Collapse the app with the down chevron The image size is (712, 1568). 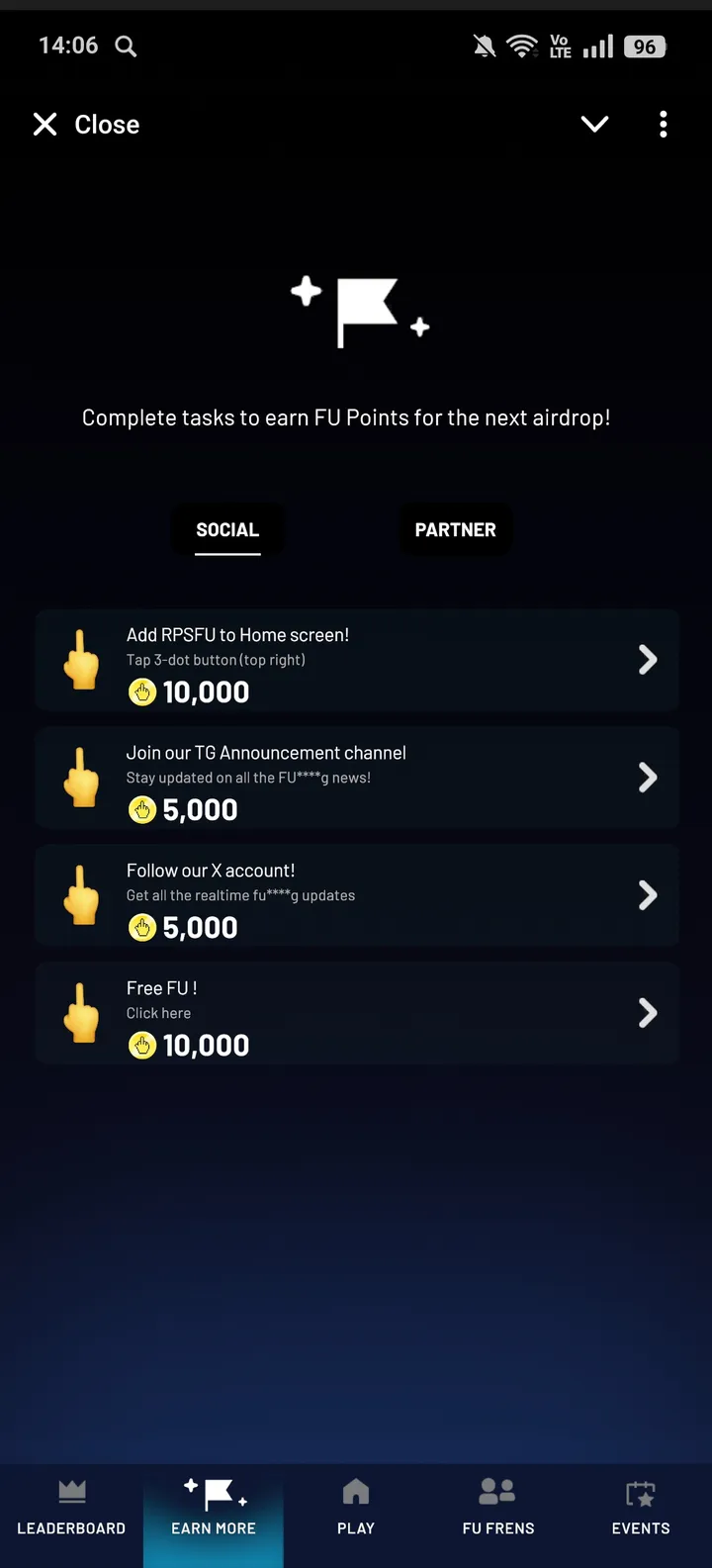594,125
